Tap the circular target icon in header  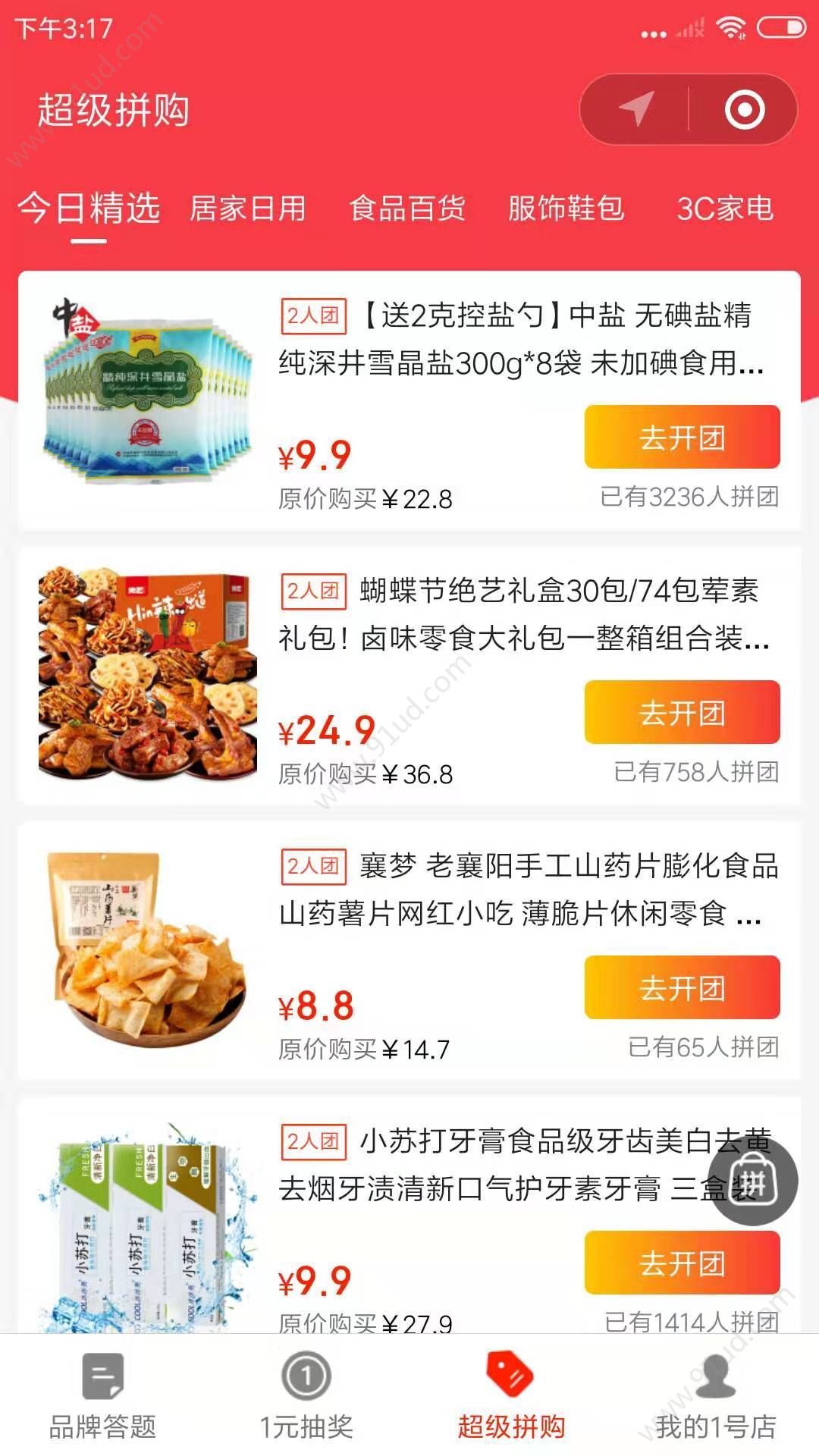(x=744, y=110)
